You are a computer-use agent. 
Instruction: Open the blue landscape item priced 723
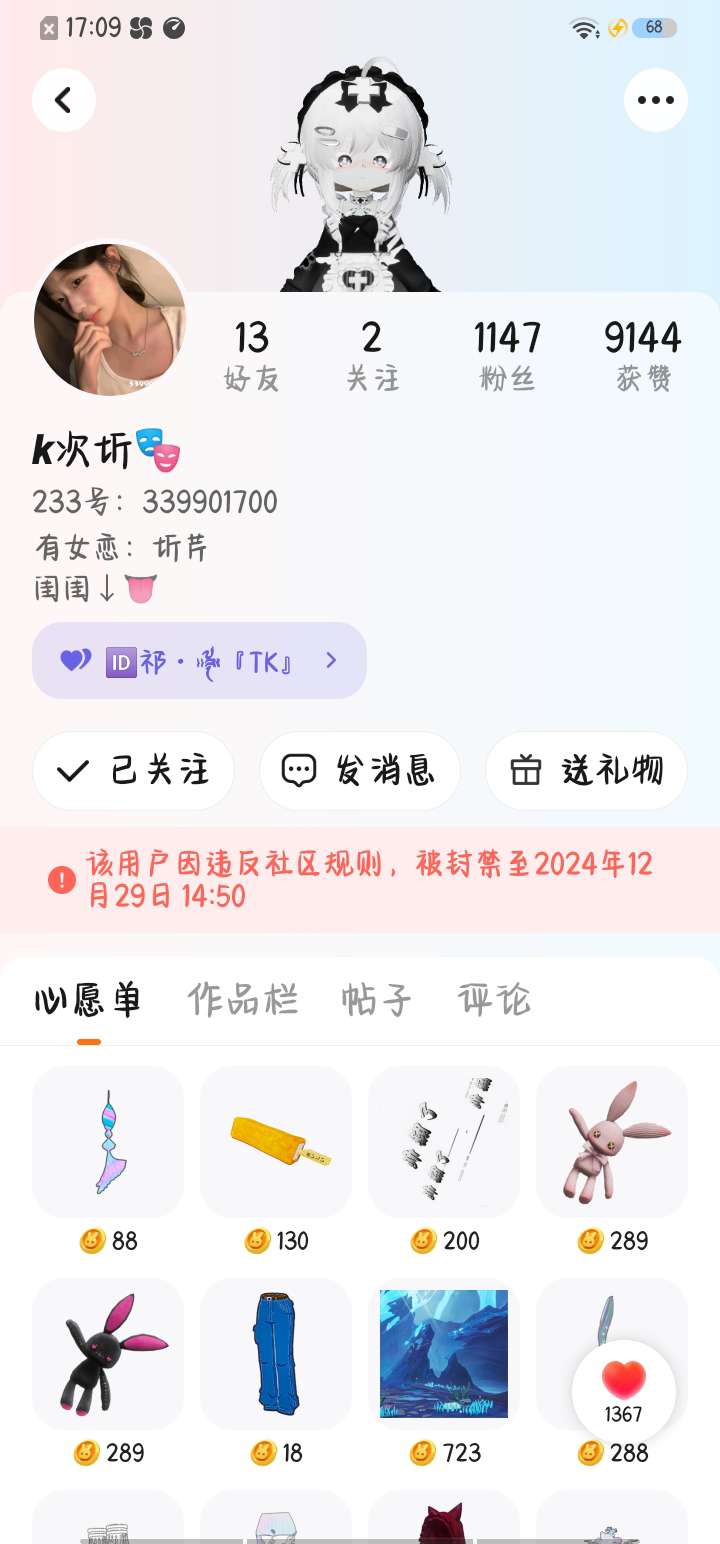click(444, 1354)
